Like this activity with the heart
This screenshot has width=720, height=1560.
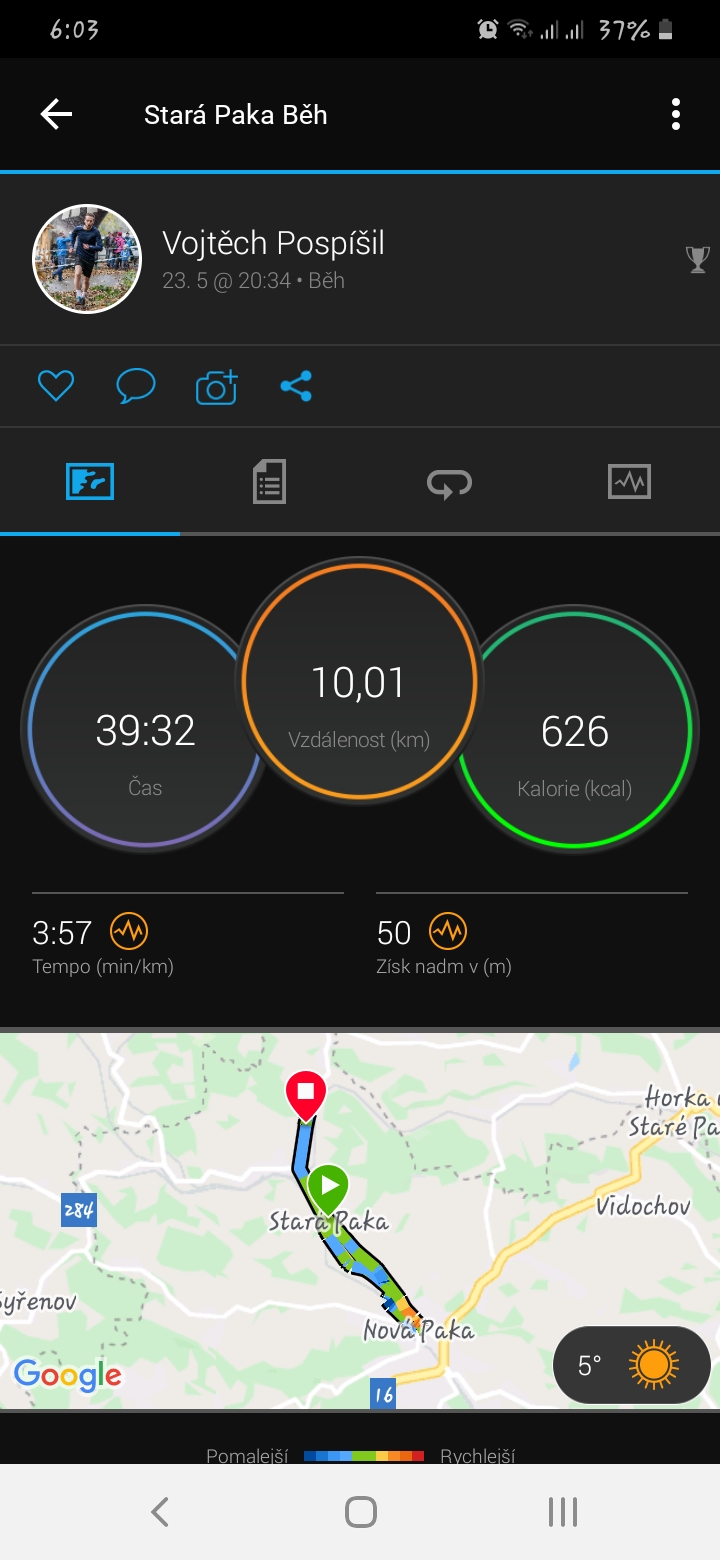(x=56, y=386)
